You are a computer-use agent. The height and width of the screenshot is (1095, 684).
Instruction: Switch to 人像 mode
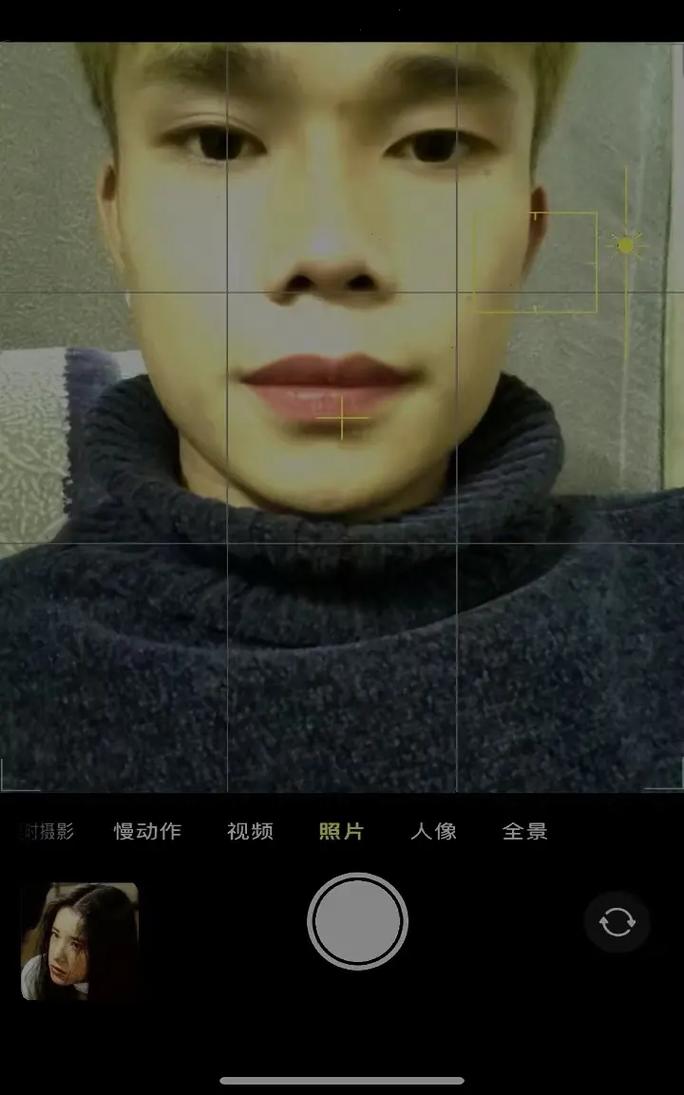(x=433, y=832)
